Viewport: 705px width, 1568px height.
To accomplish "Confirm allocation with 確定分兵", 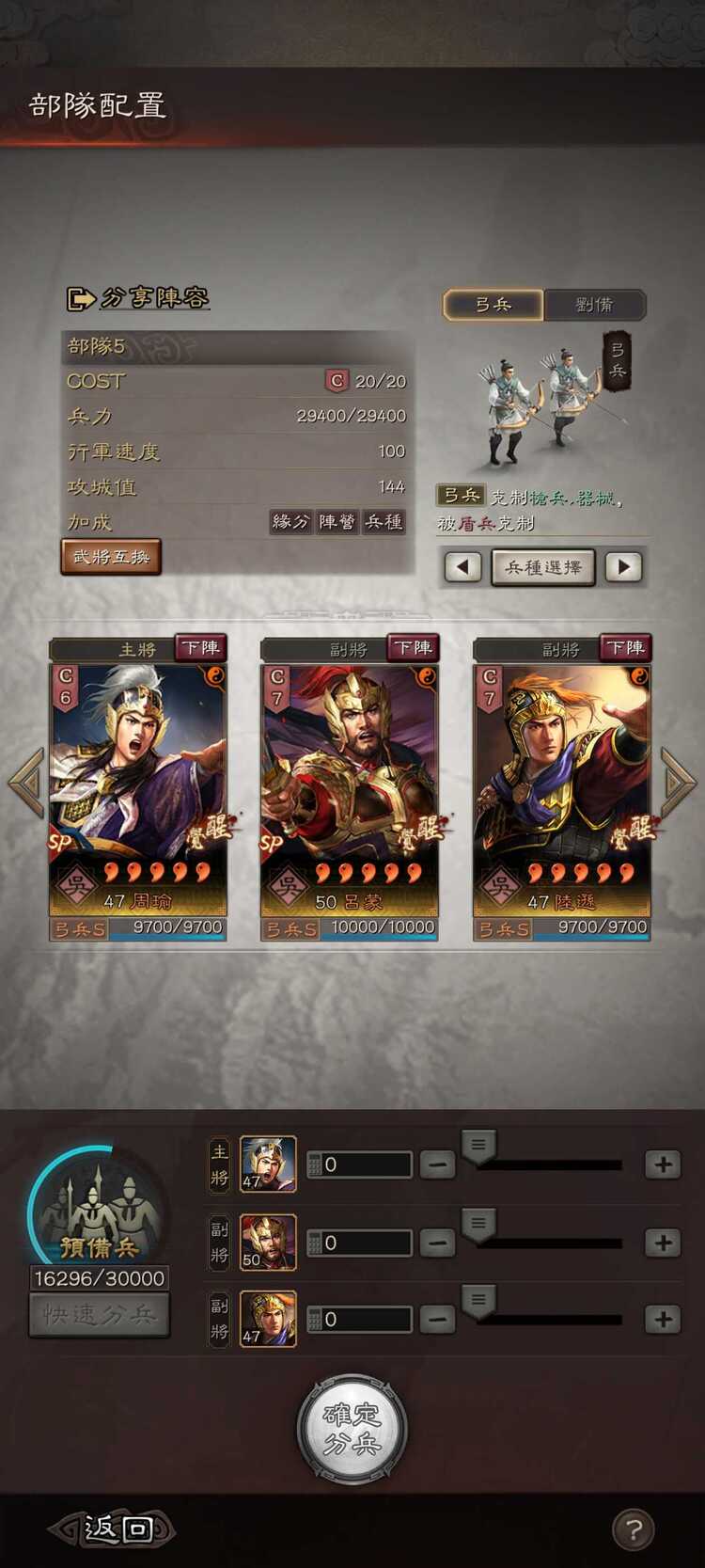I will 352,1429.
